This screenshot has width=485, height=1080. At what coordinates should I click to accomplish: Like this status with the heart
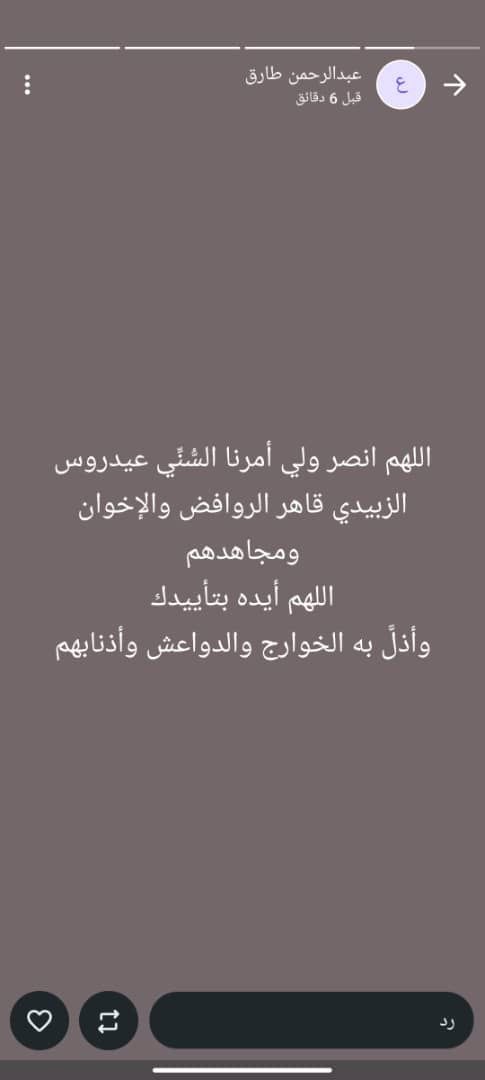(39, 1020)
